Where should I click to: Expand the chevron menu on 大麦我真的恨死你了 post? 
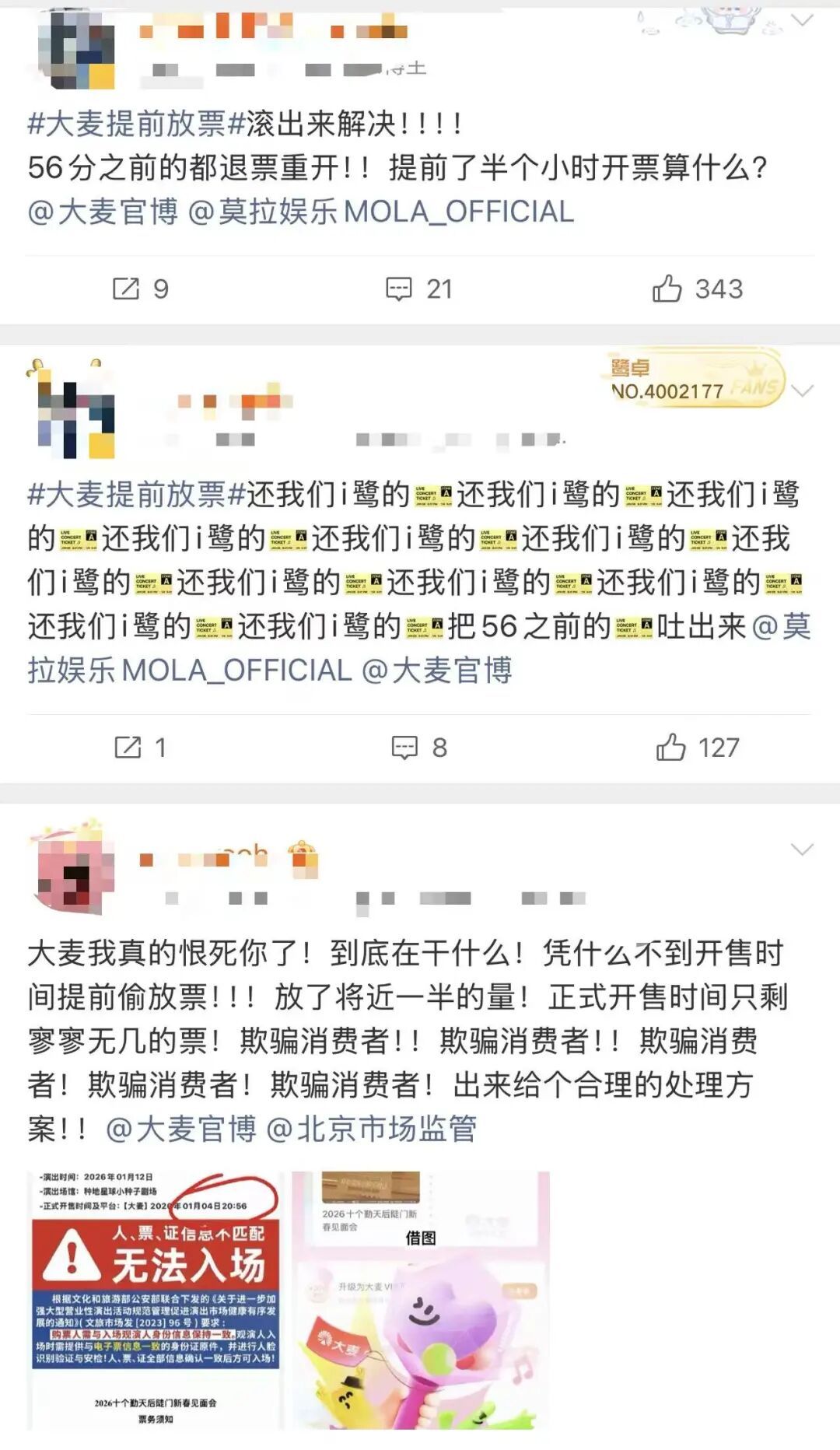802,849
